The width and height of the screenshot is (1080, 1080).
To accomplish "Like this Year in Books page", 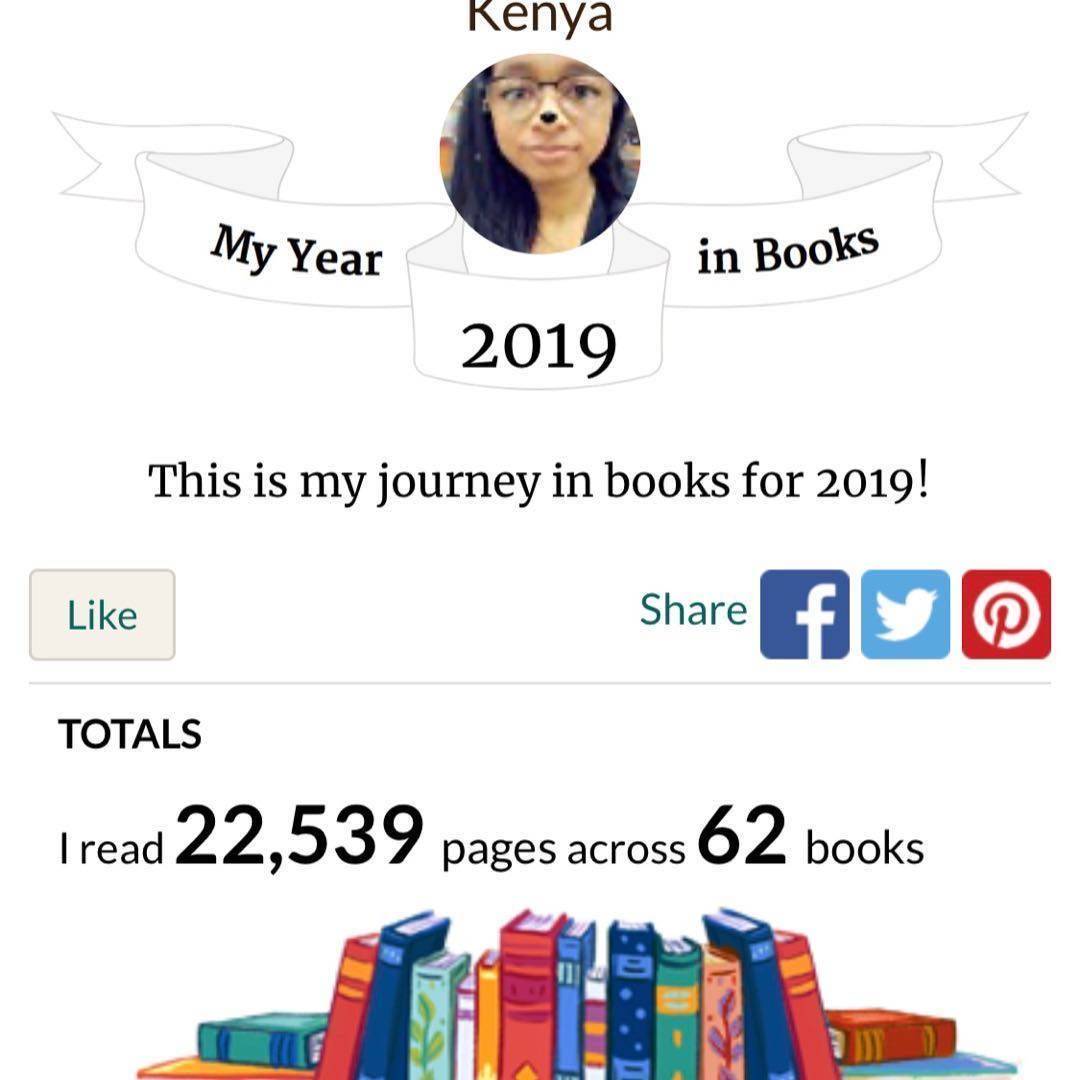I will click(x=102, y=615).
